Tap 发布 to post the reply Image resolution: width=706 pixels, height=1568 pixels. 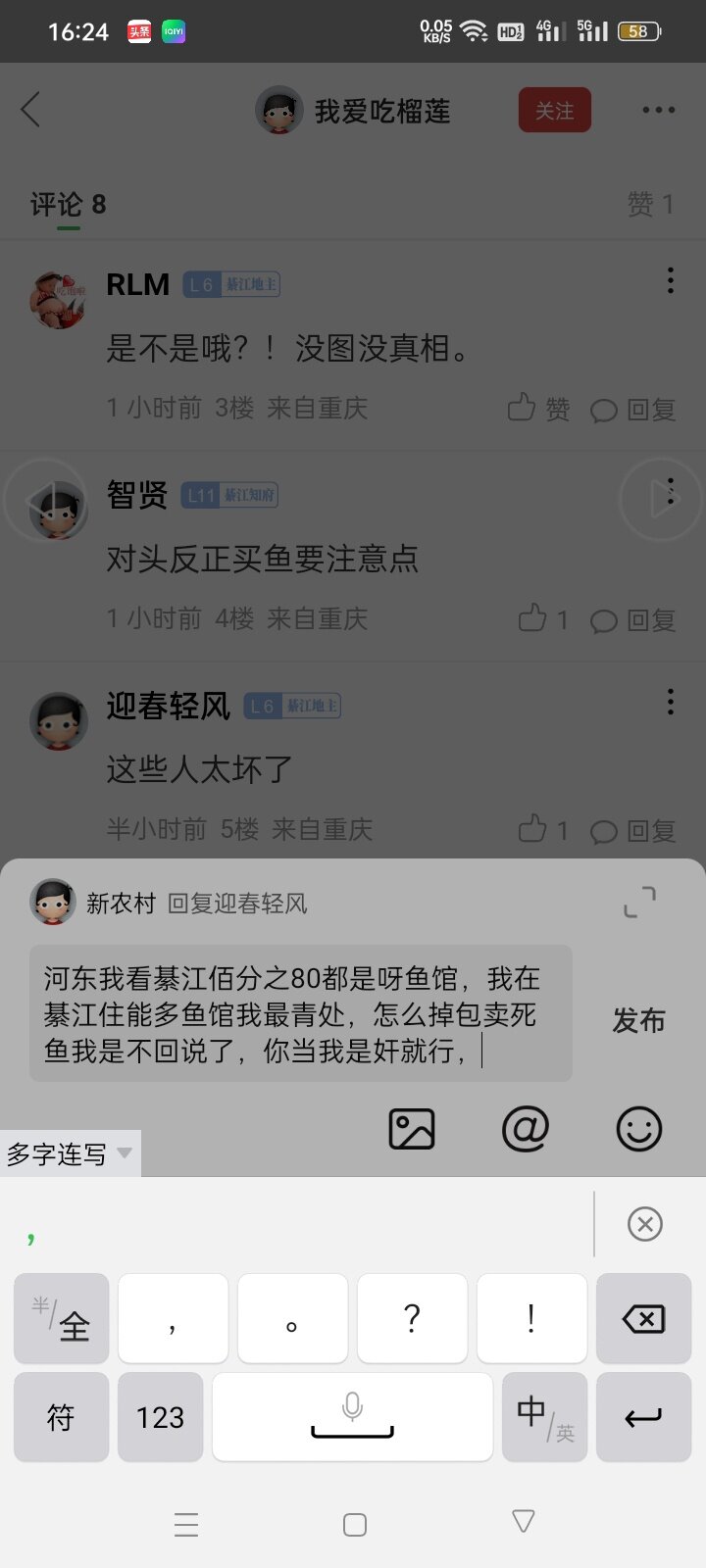click(638, 1020)
